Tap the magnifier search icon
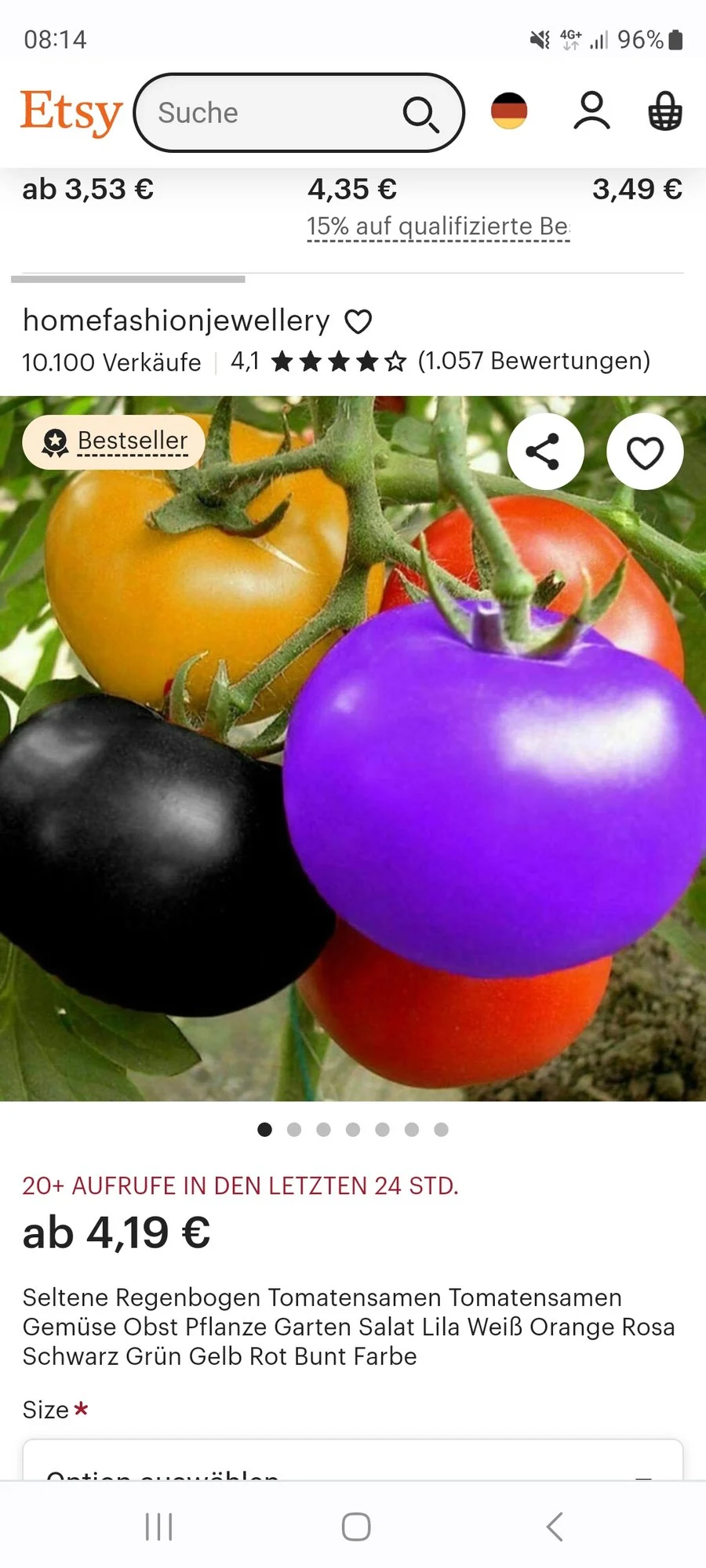 [420, 114]
